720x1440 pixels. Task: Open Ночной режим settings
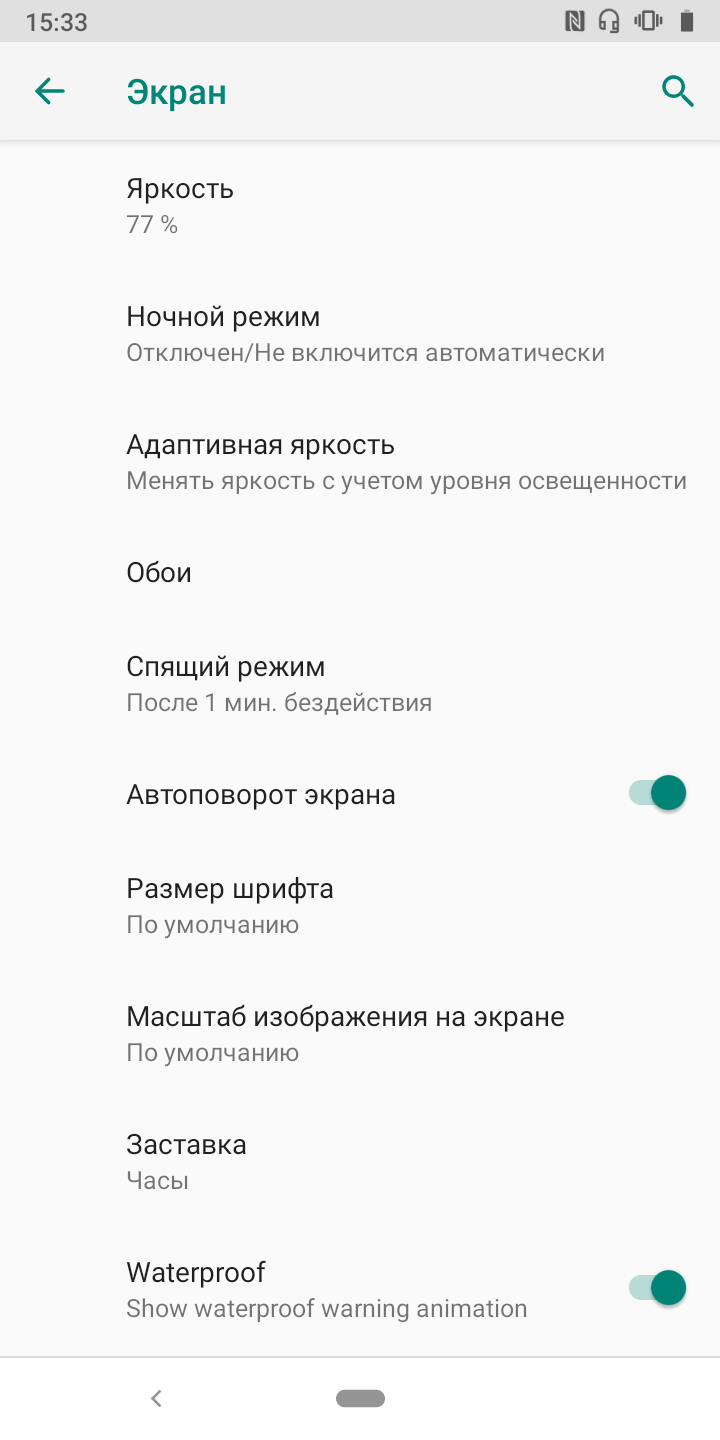[360, 334]
